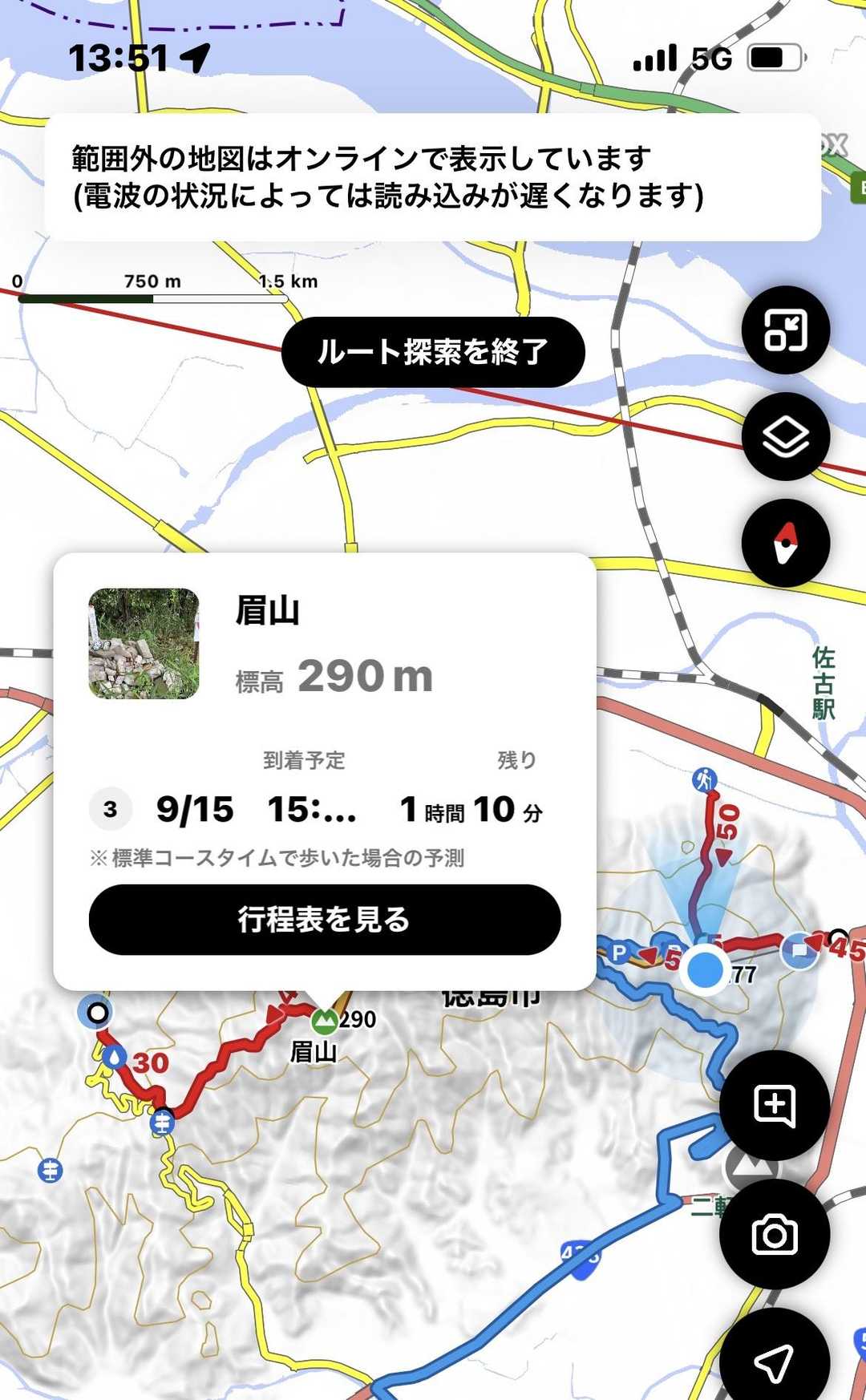Select the 眉山 290 peak marker on map

(324, 1021)
